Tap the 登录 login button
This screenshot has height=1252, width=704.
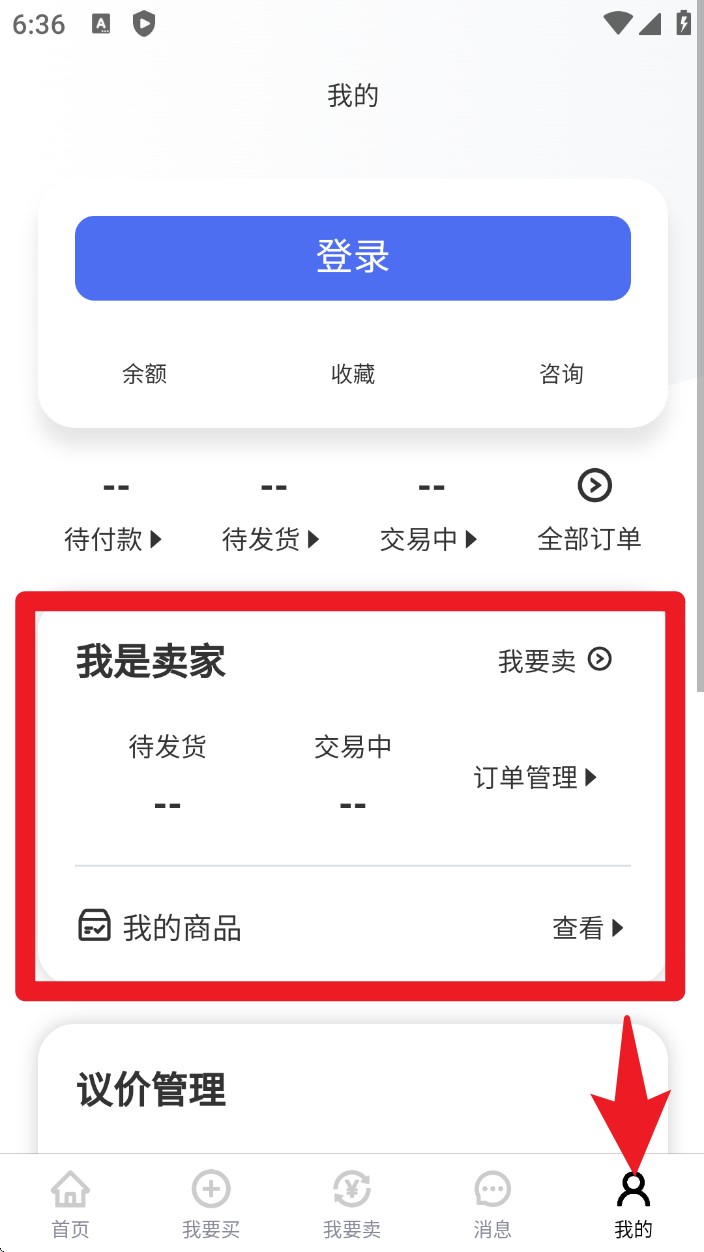click(352, 258)
